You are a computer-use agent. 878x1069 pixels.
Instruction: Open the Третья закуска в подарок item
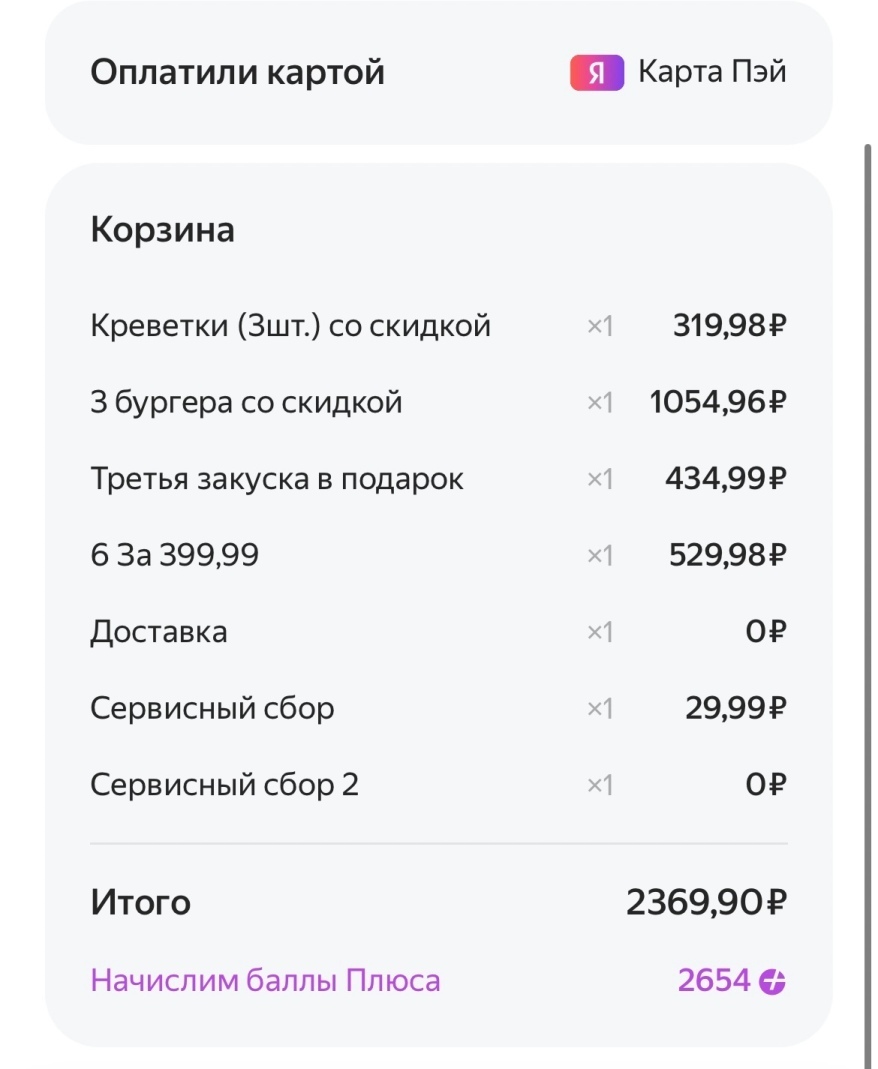click(276, 478)
